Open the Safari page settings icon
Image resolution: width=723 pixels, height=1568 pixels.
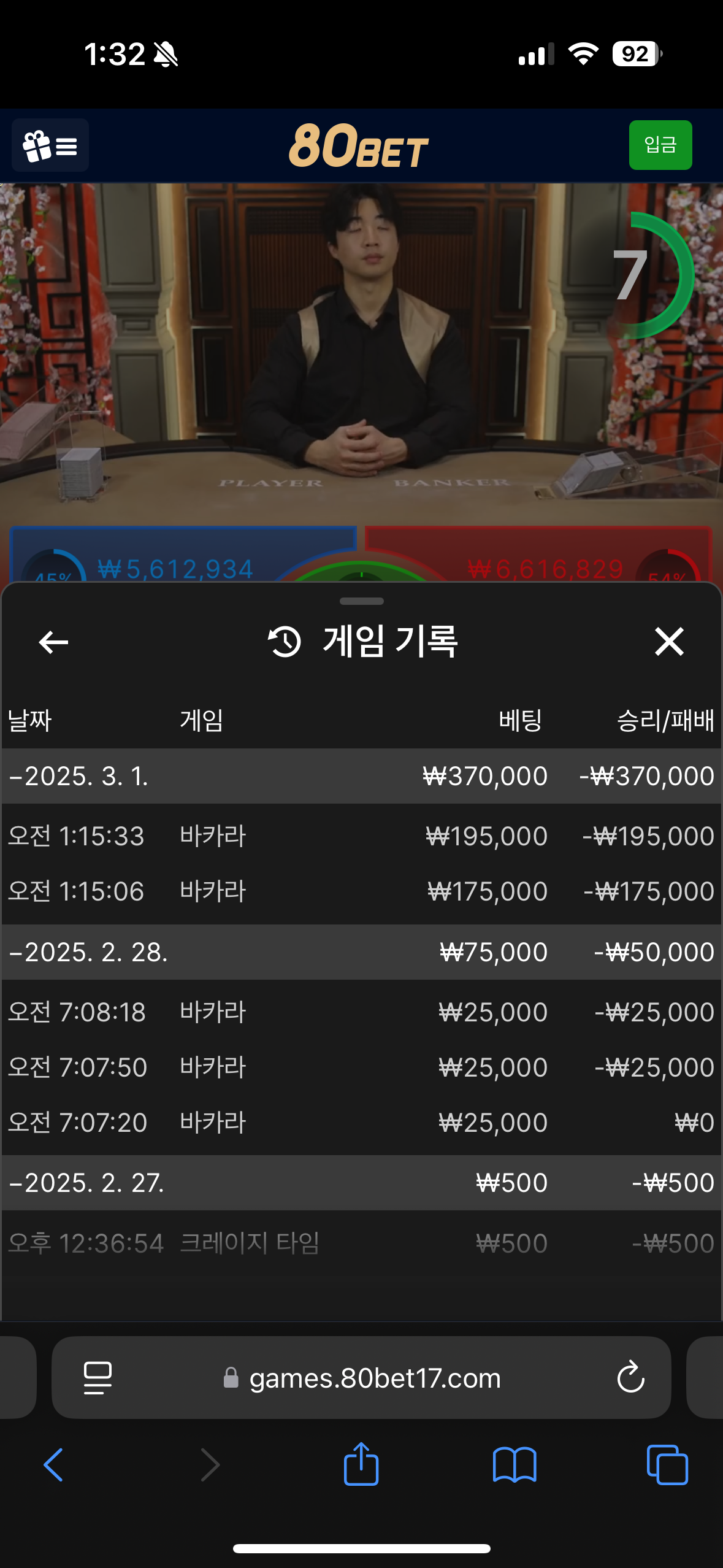point(98,1378)
